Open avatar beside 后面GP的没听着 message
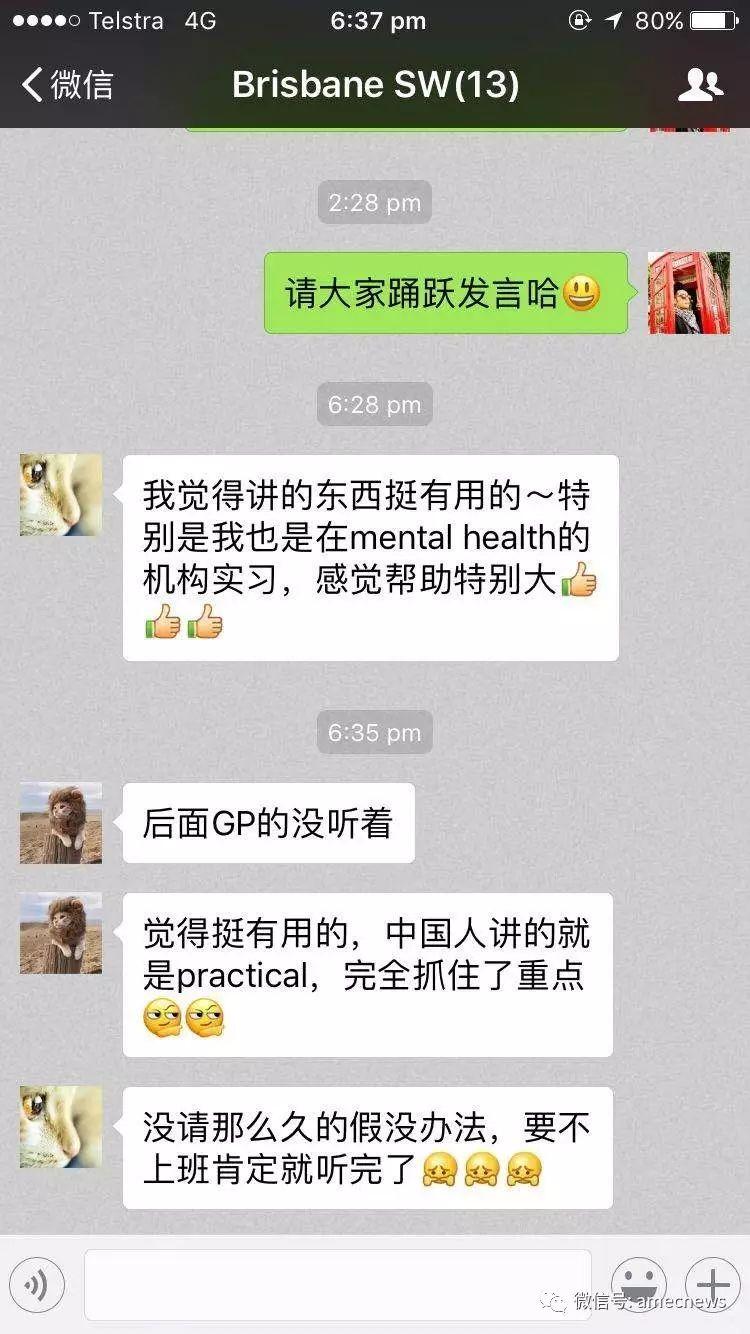750x1334 pixels. tap(61, 823)
